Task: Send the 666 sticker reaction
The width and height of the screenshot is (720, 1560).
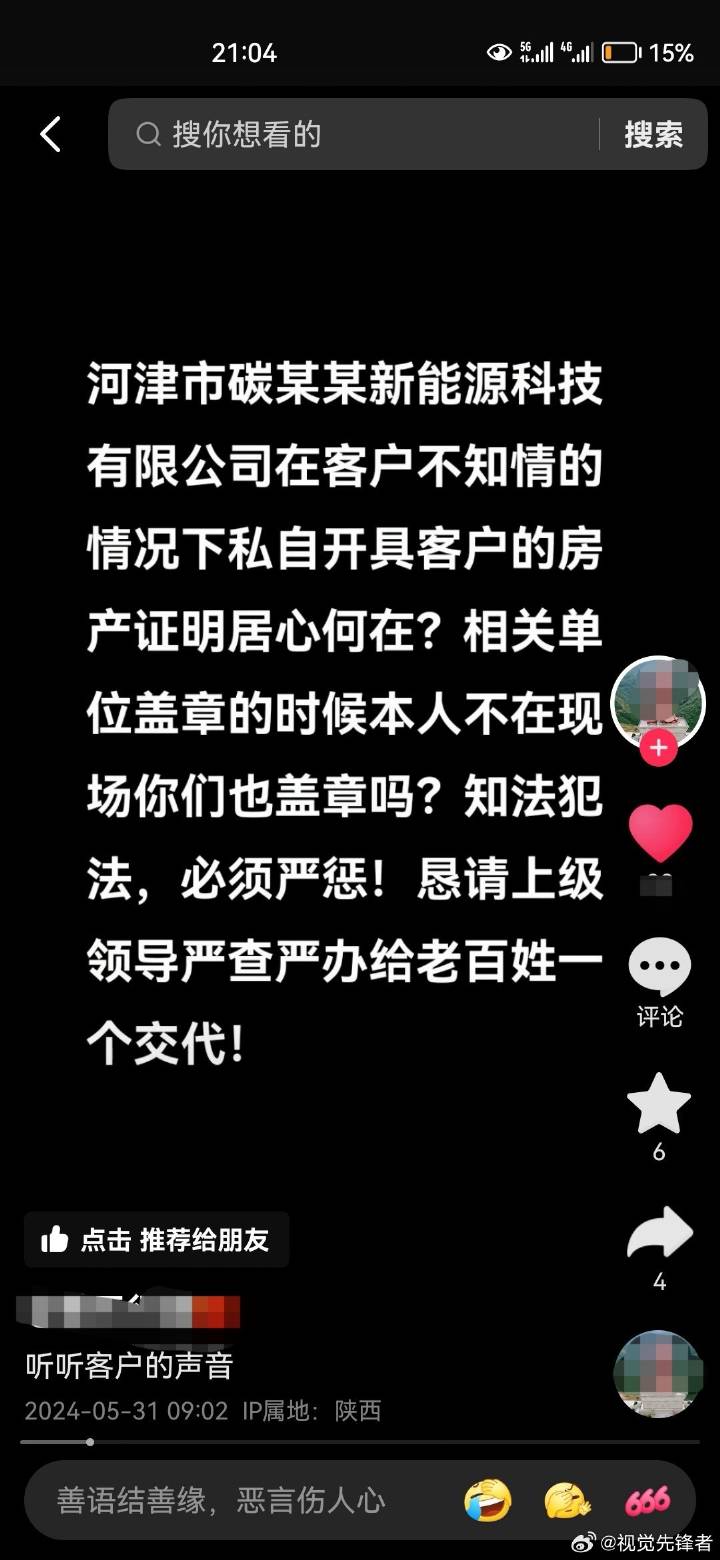Action: pyautogui.click(x=647, y=1500)
